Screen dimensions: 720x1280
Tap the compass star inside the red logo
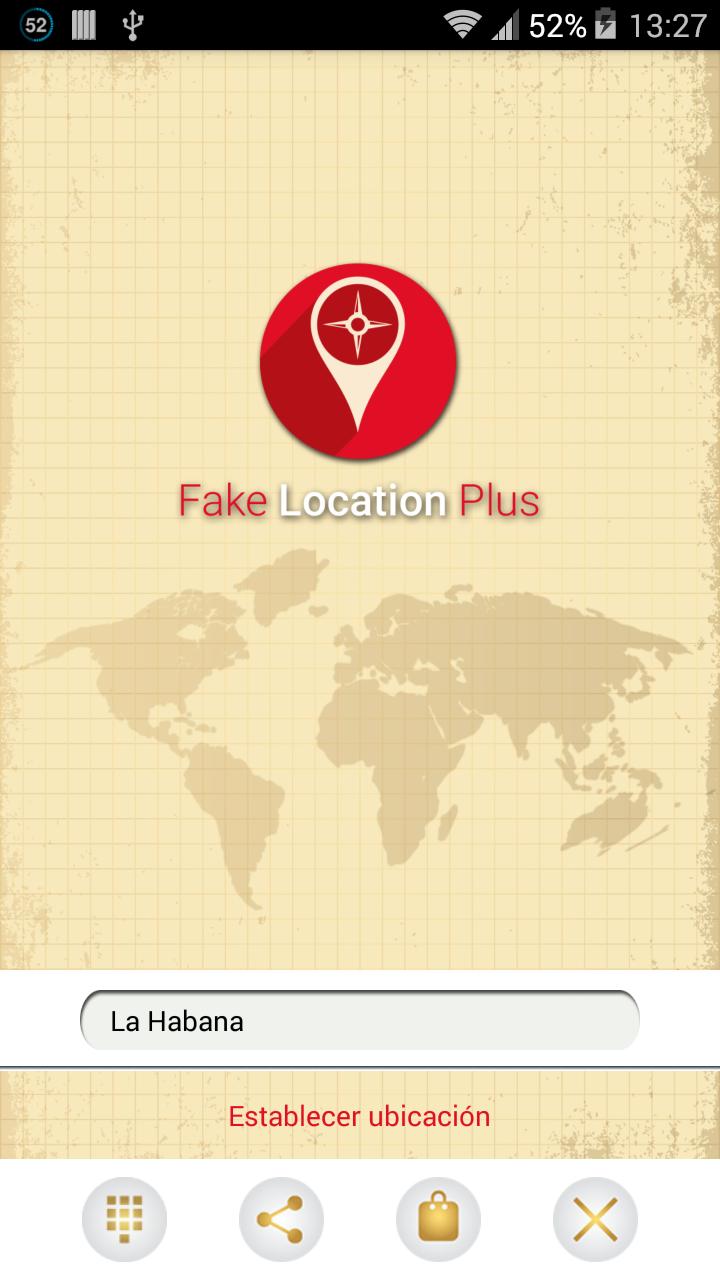(x=359, y=325)
